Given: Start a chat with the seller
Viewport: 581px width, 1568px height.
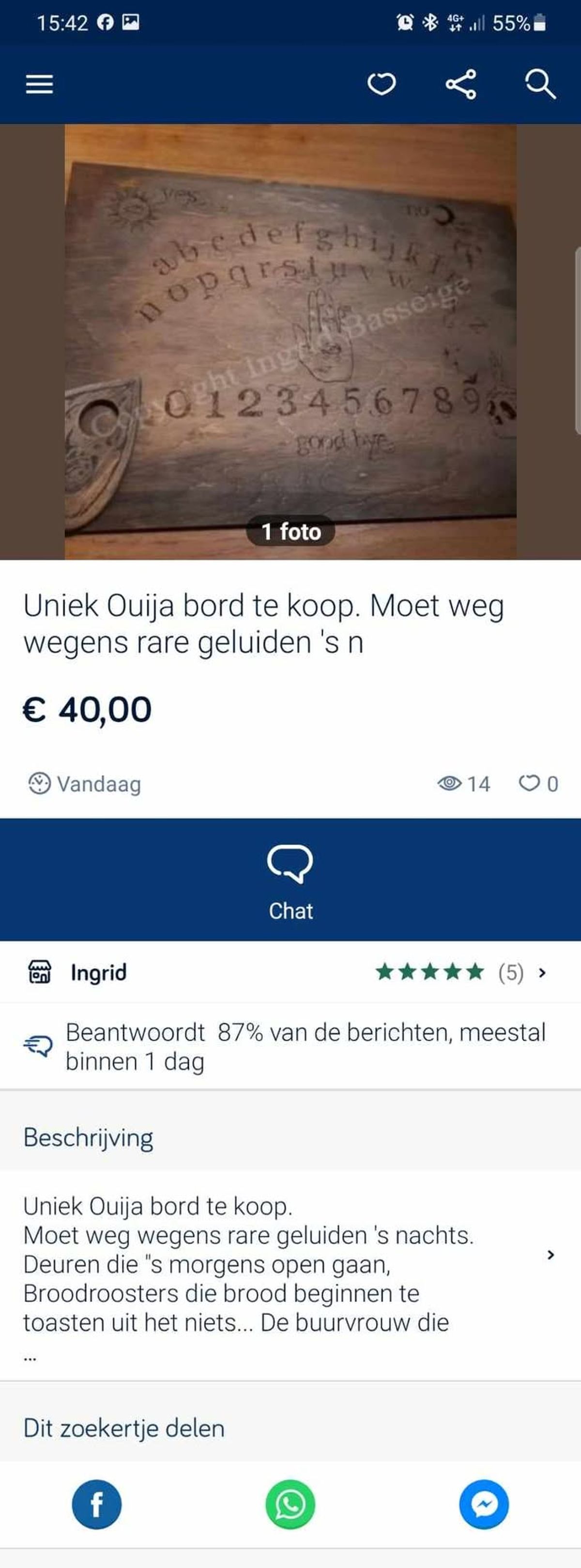Looking at the screenshot, I should click(x=290, y=880).
